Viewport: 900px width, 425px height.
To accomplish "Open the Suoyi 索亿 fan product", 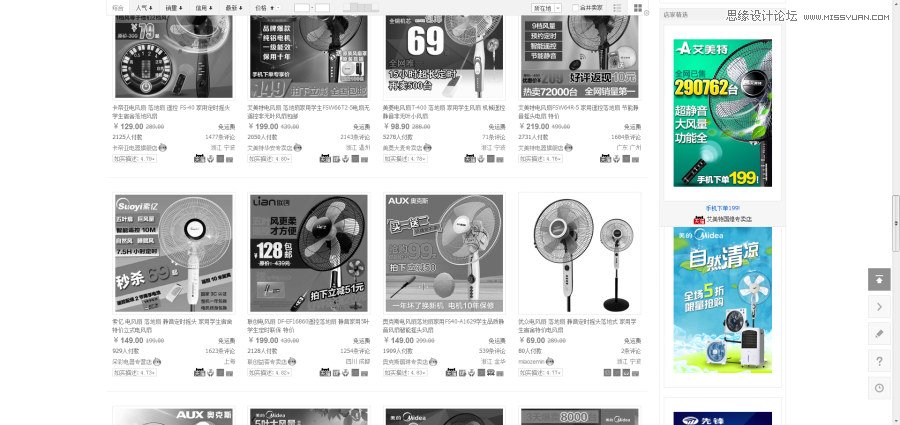I will (x=173, y=253).
